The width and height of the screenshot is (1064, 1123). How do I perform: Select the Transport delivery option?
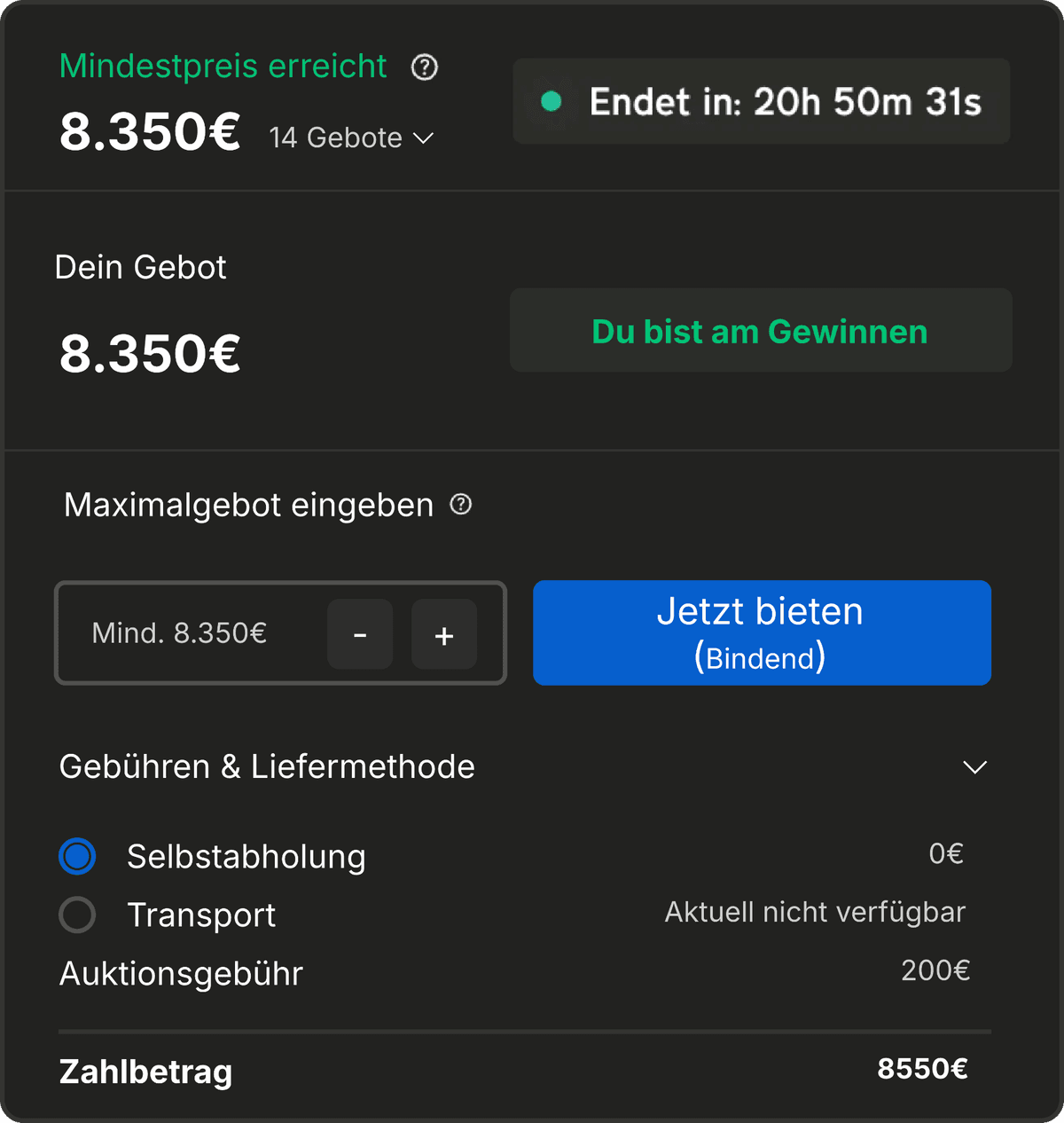point(77,915)
